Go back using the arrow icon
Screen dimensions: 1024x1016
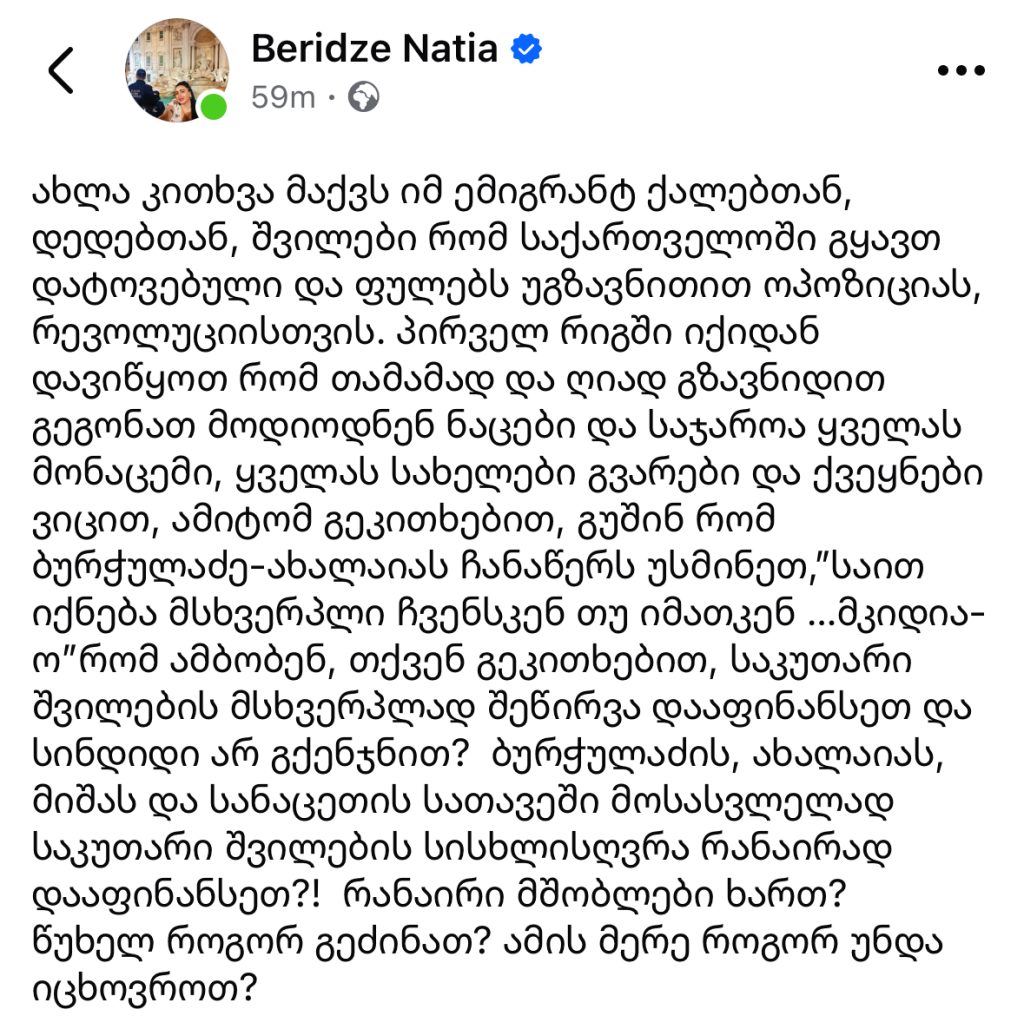tap(62, 71)
